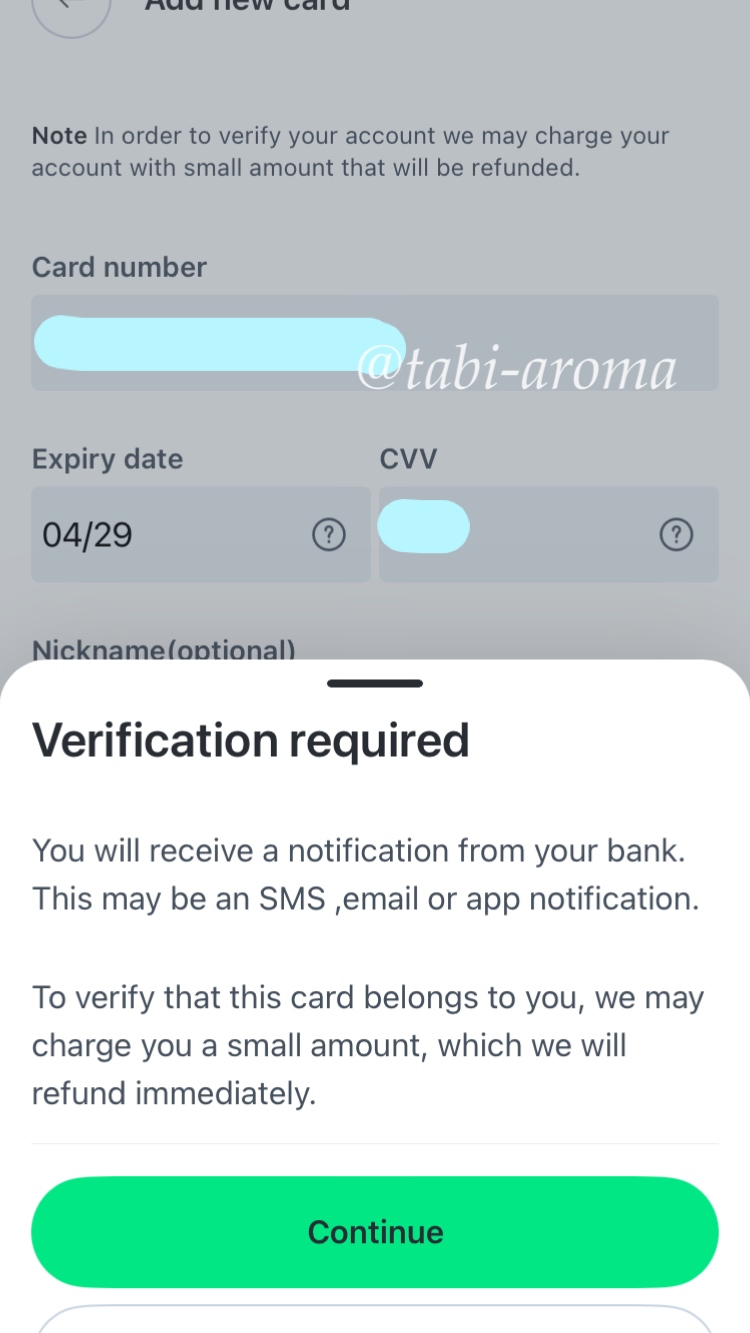Open the Expiry date help icon
Screen dimensions: 750x1333
[329, 536]
